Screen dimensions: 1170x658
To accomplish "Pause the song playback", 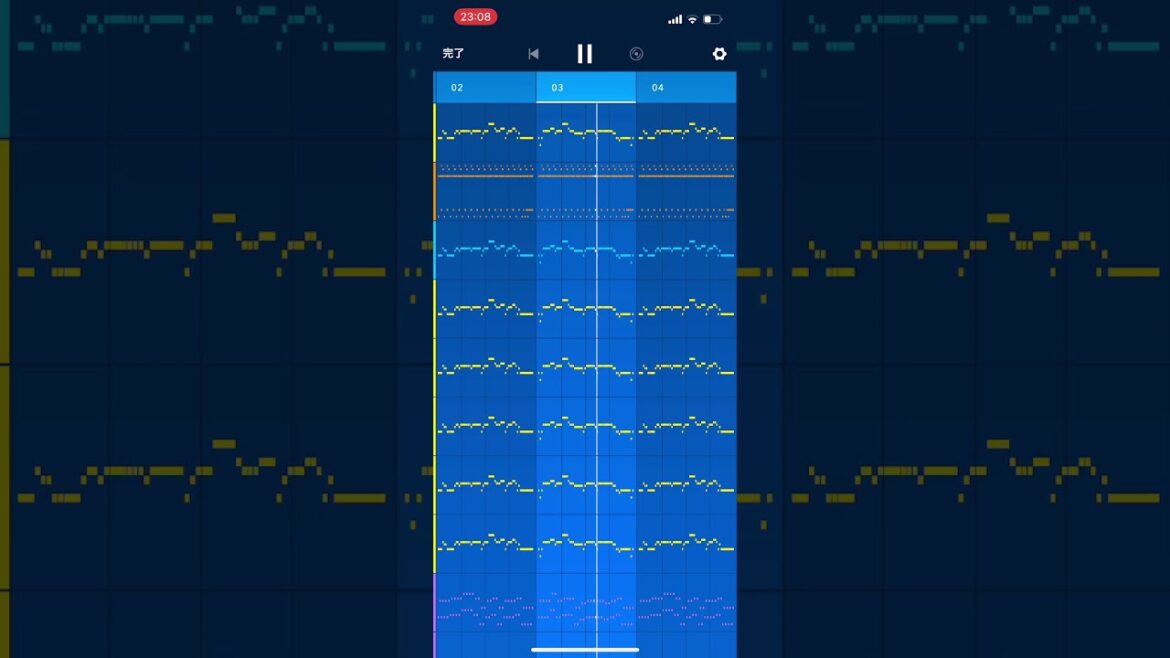I will pos(585,54).
